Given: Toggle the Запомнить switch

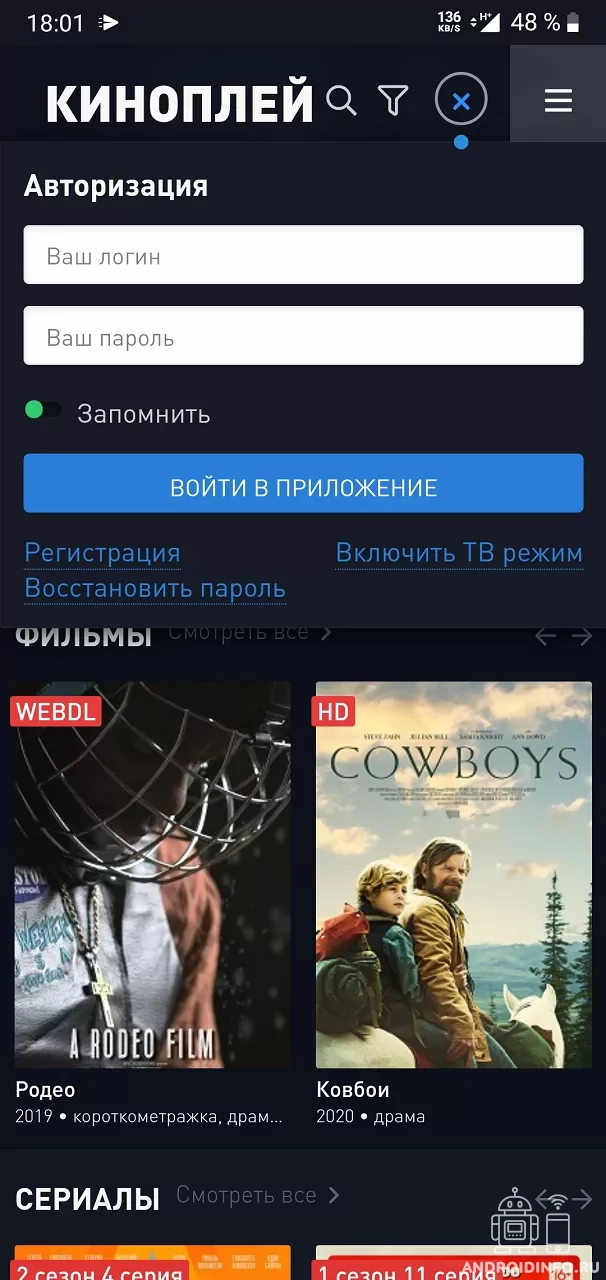Looking at the screenshot, I should pyautogui.click(x=43, y=410).
